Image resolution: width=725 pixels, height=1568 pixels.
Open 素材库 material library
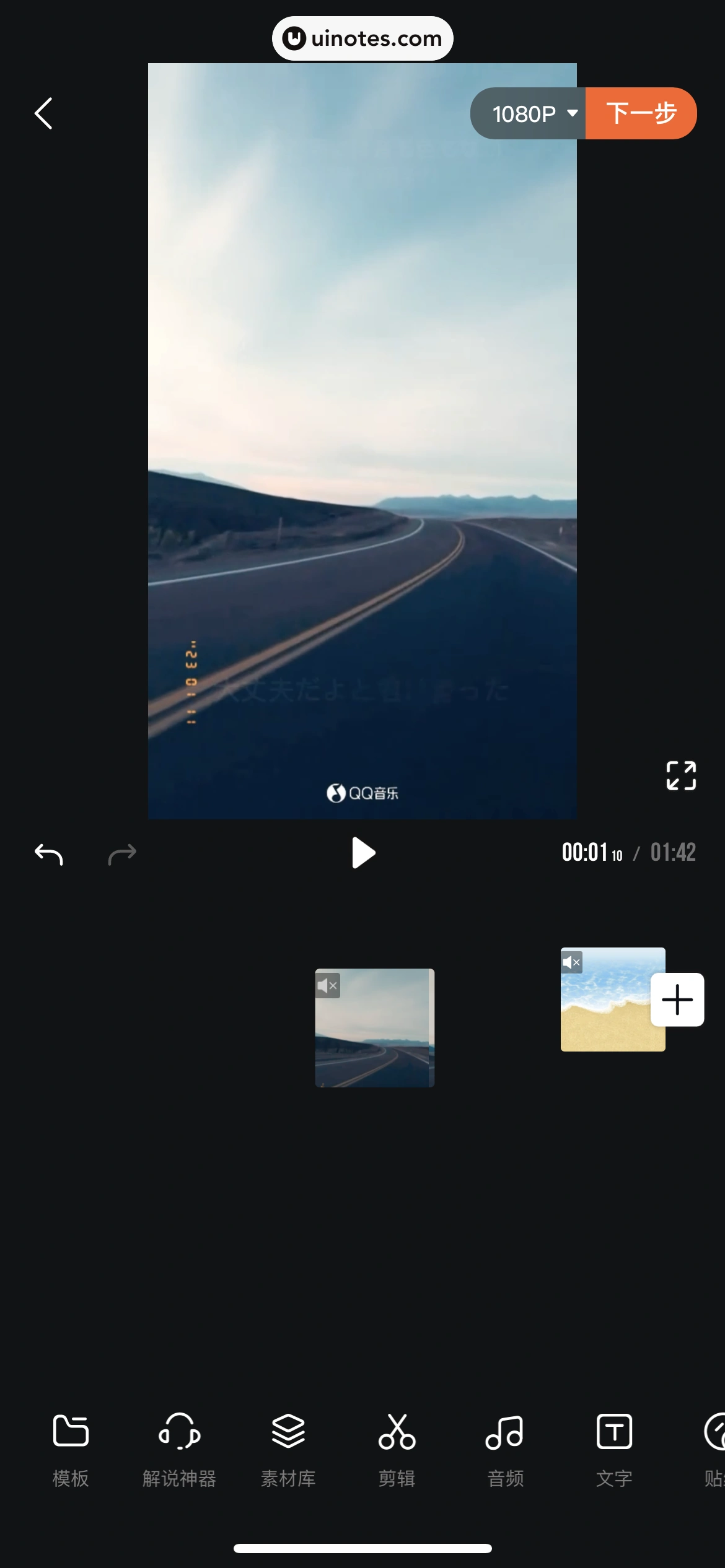(x=288, y=1449)
